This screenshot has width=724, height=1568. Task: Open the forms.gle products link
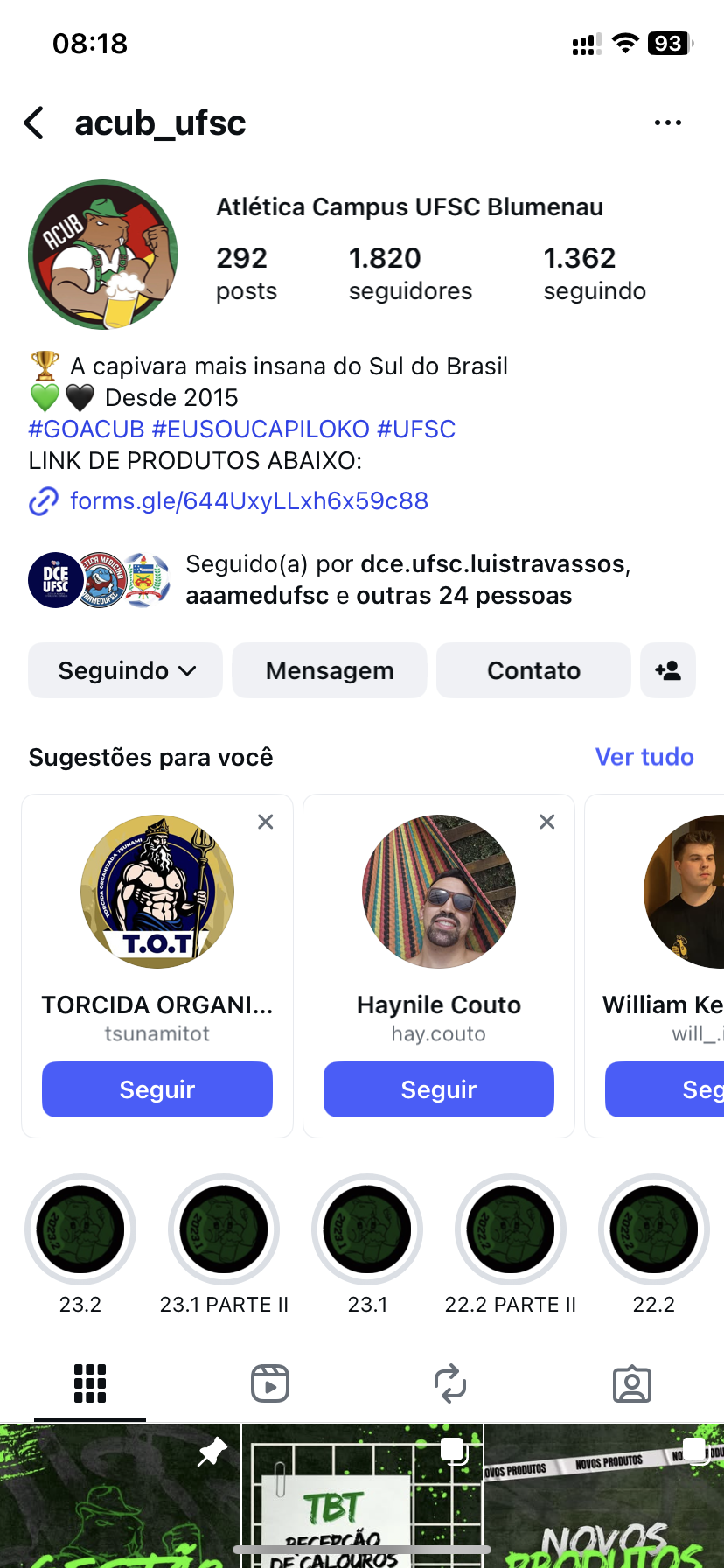pos(248,501)
